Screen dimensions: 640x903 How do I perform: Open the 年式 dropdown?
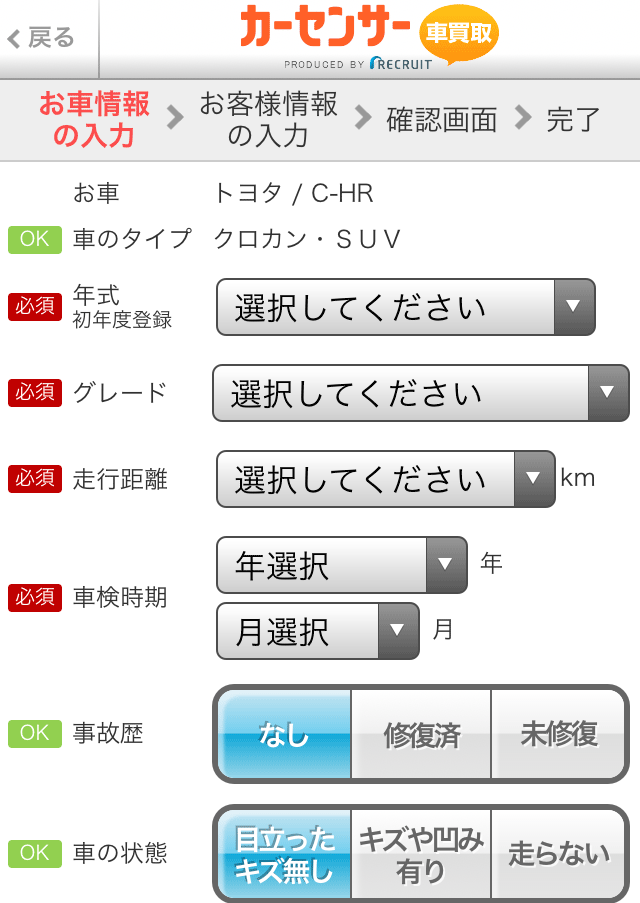(405, 307)
